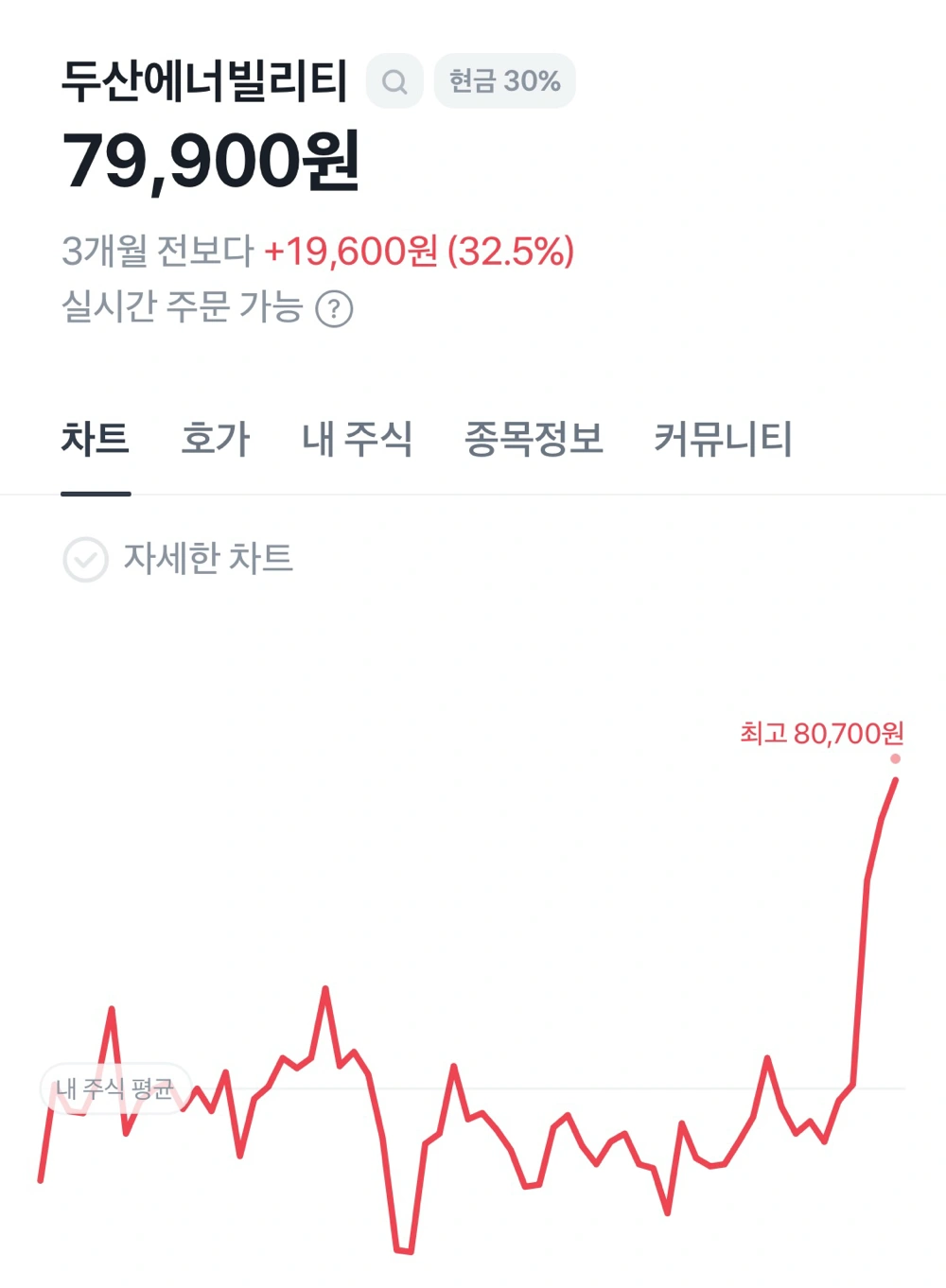Open the 실시간 주문 가능 help icon
Image resolution: width=946 pixels, height=1288 pixels.
click(334, 309)
